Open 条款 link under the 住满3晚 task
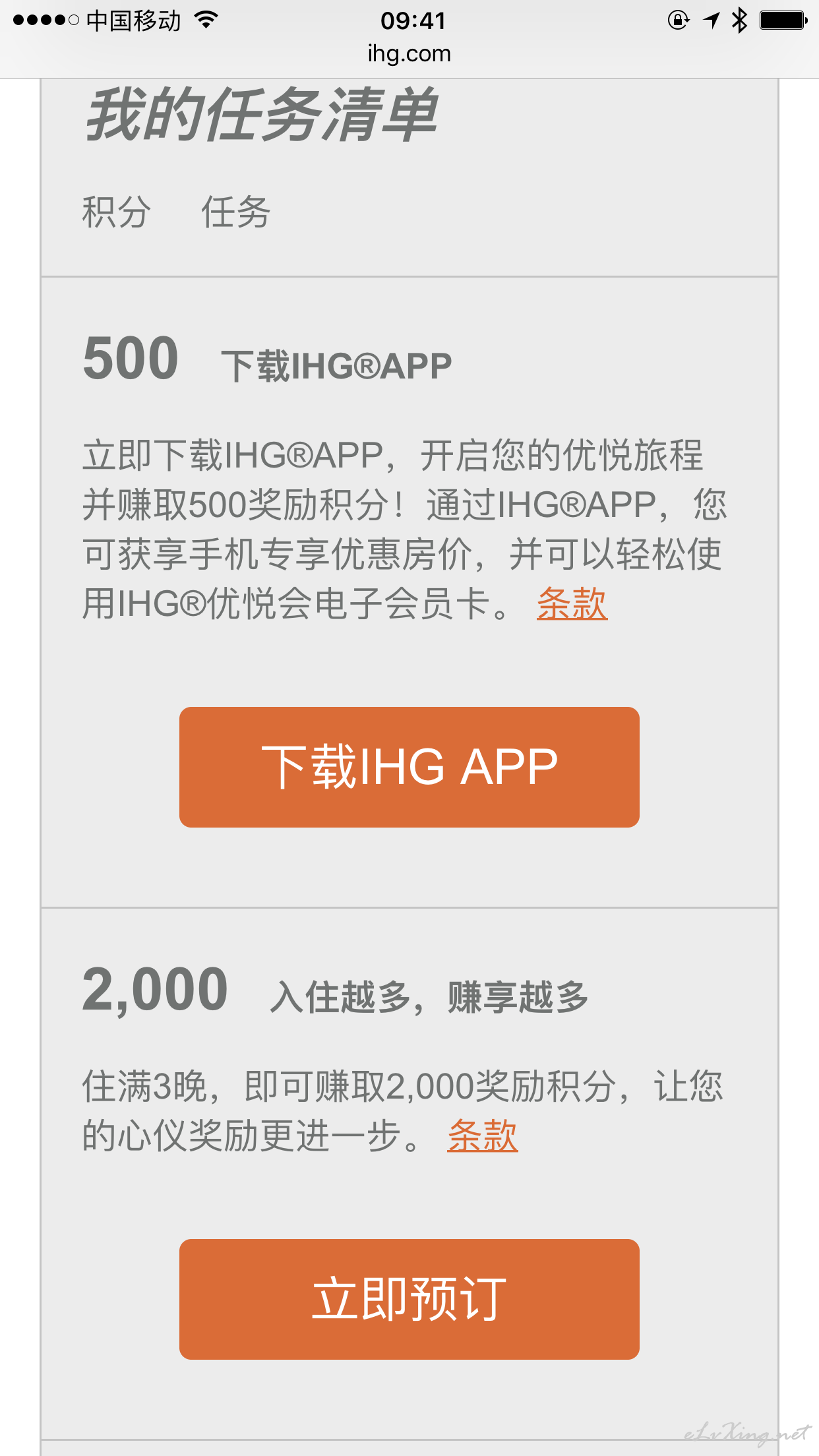 coord(482,1136)
